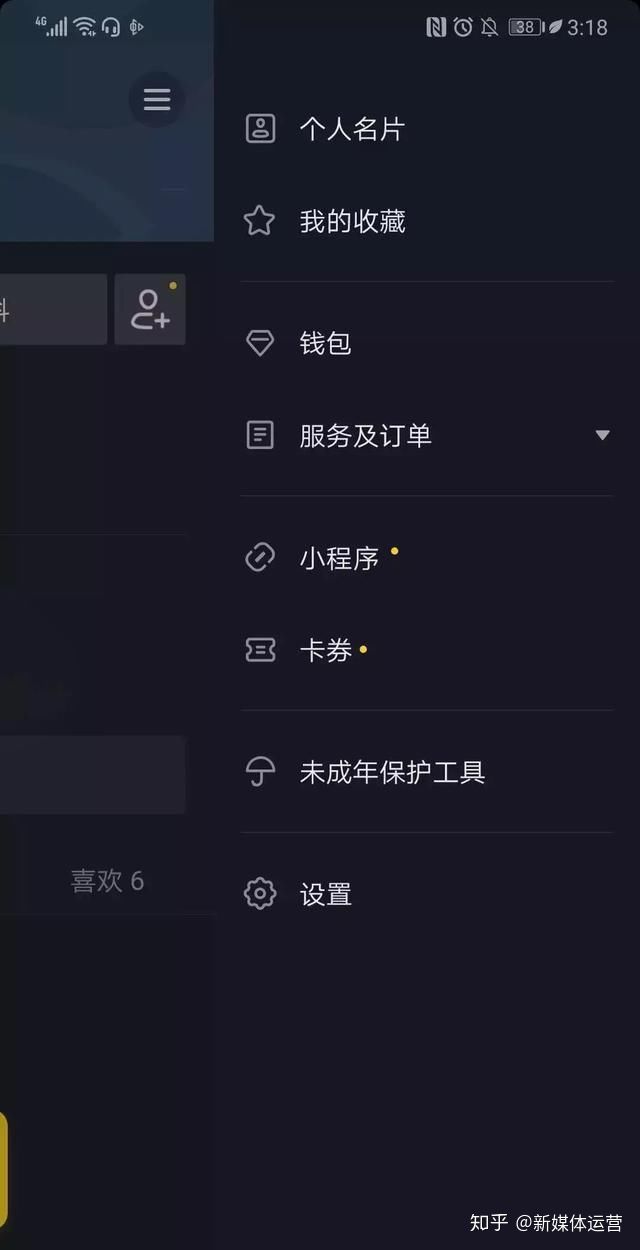Tap the add friend icon
This screenshot has height=1250, width=640.
pos(150,309)
